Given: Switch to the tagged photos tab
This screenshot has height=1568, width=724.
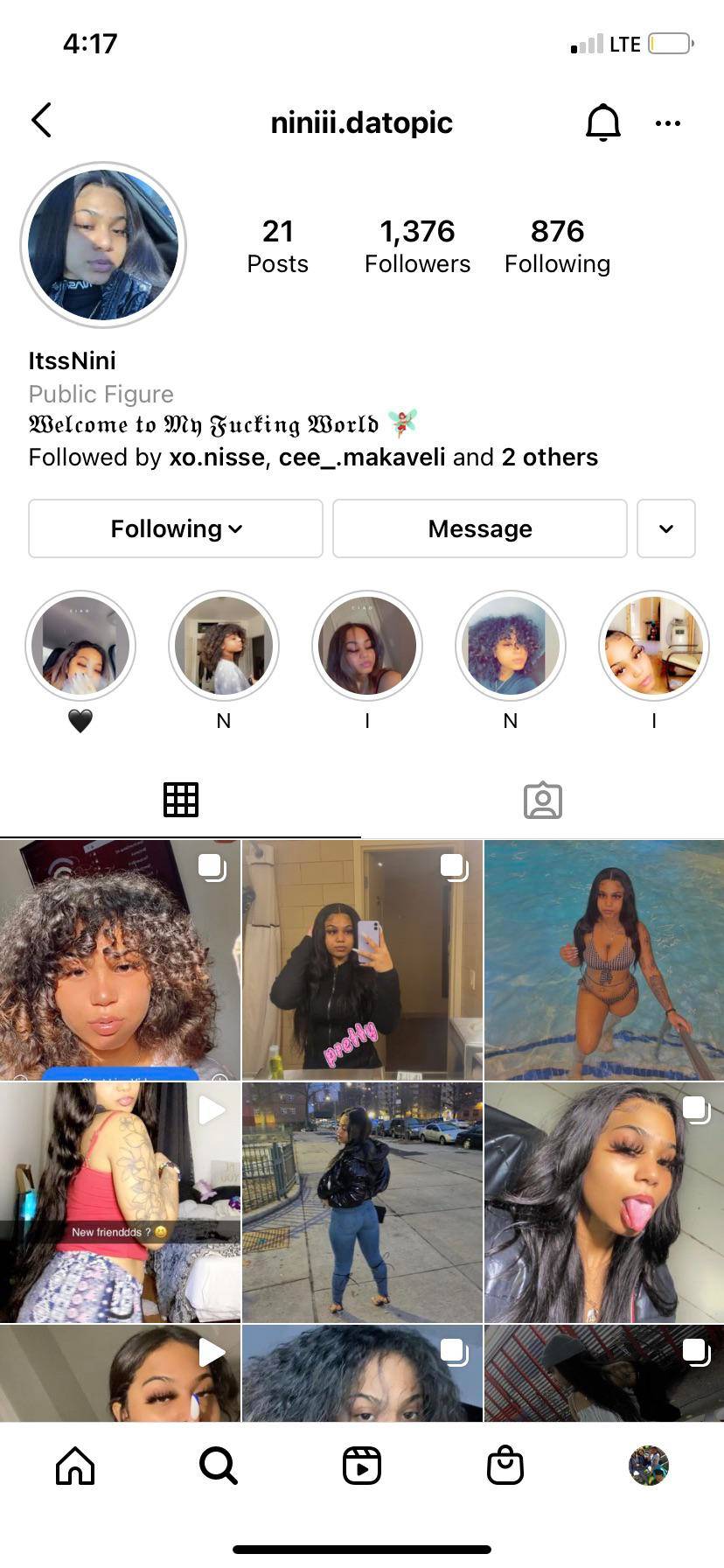Looking at the screenshot, I should [x=542, y=800].
